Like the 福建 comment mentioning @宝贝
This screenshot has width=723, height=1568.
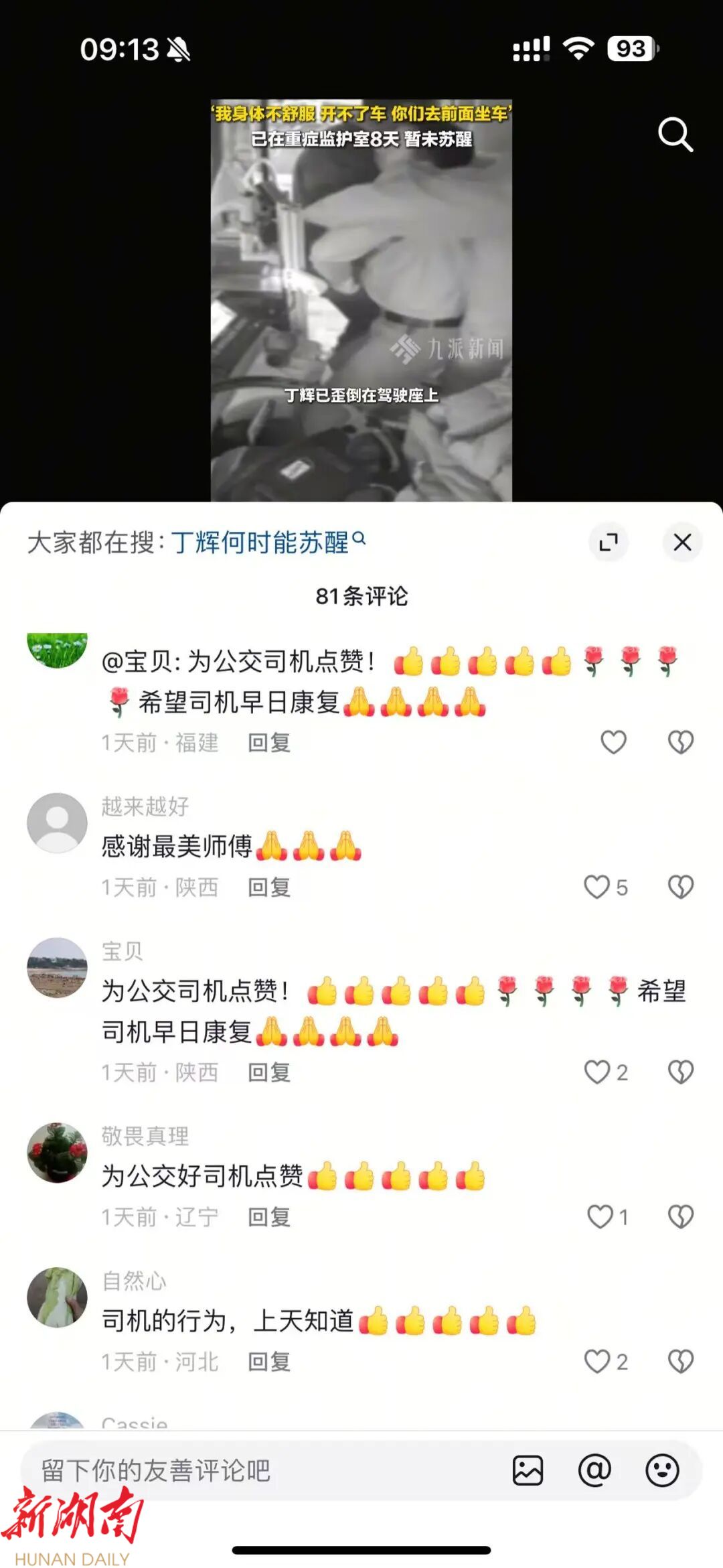[613, 742]
